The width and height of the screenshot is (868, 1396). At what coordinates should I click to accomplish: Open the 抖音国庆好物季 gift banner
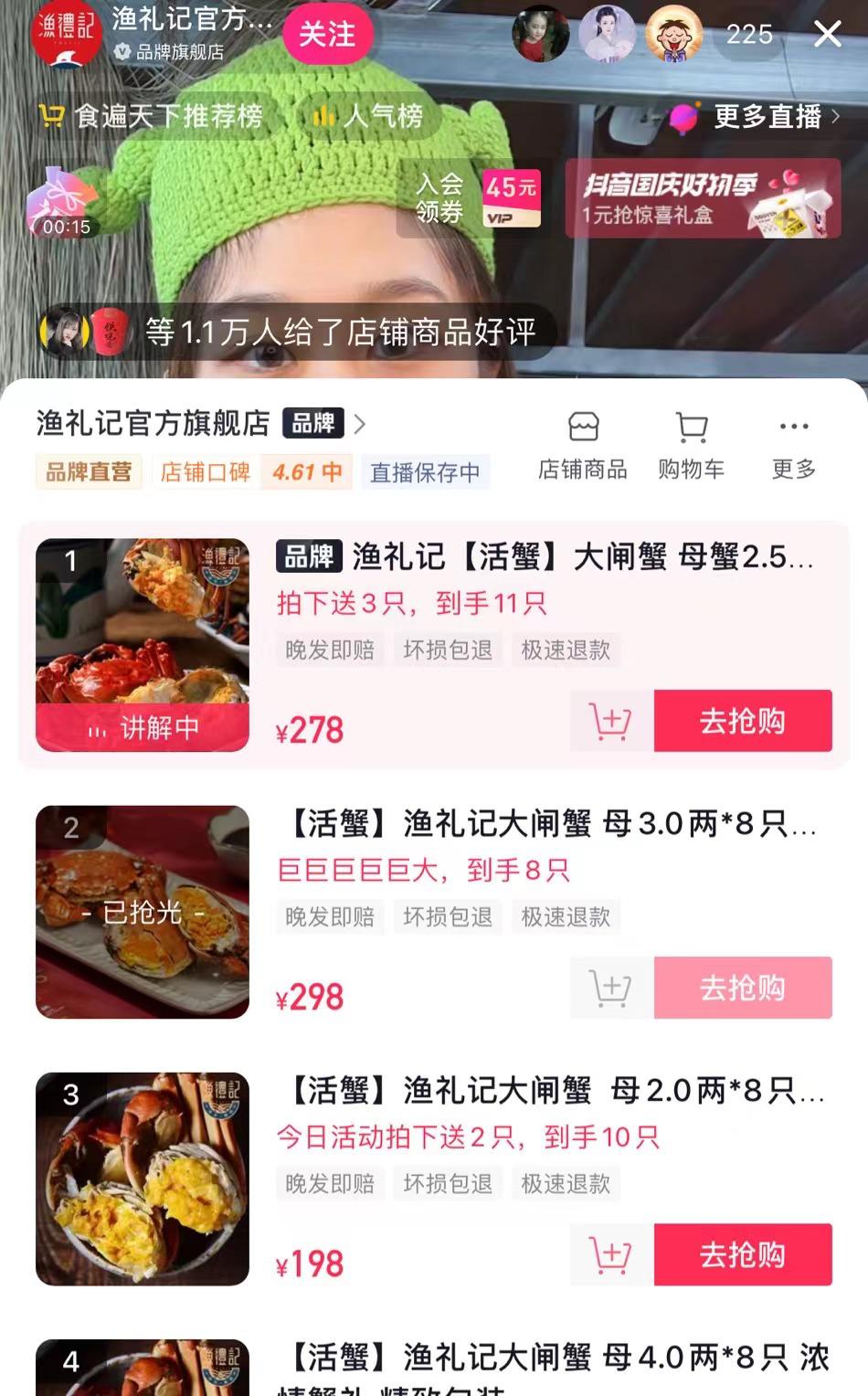coord(702,198)
